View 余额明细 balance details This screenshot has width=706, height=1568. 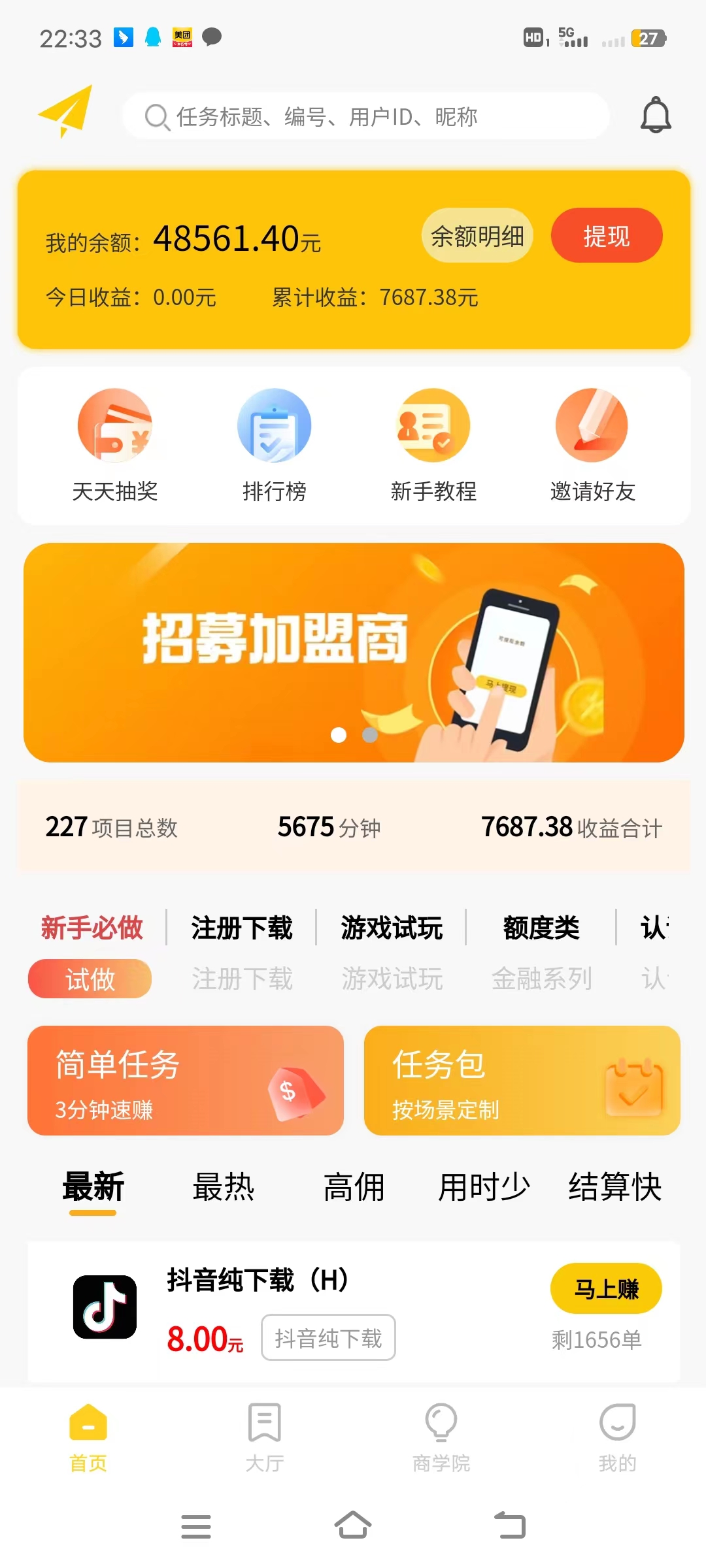click(477, 236)
